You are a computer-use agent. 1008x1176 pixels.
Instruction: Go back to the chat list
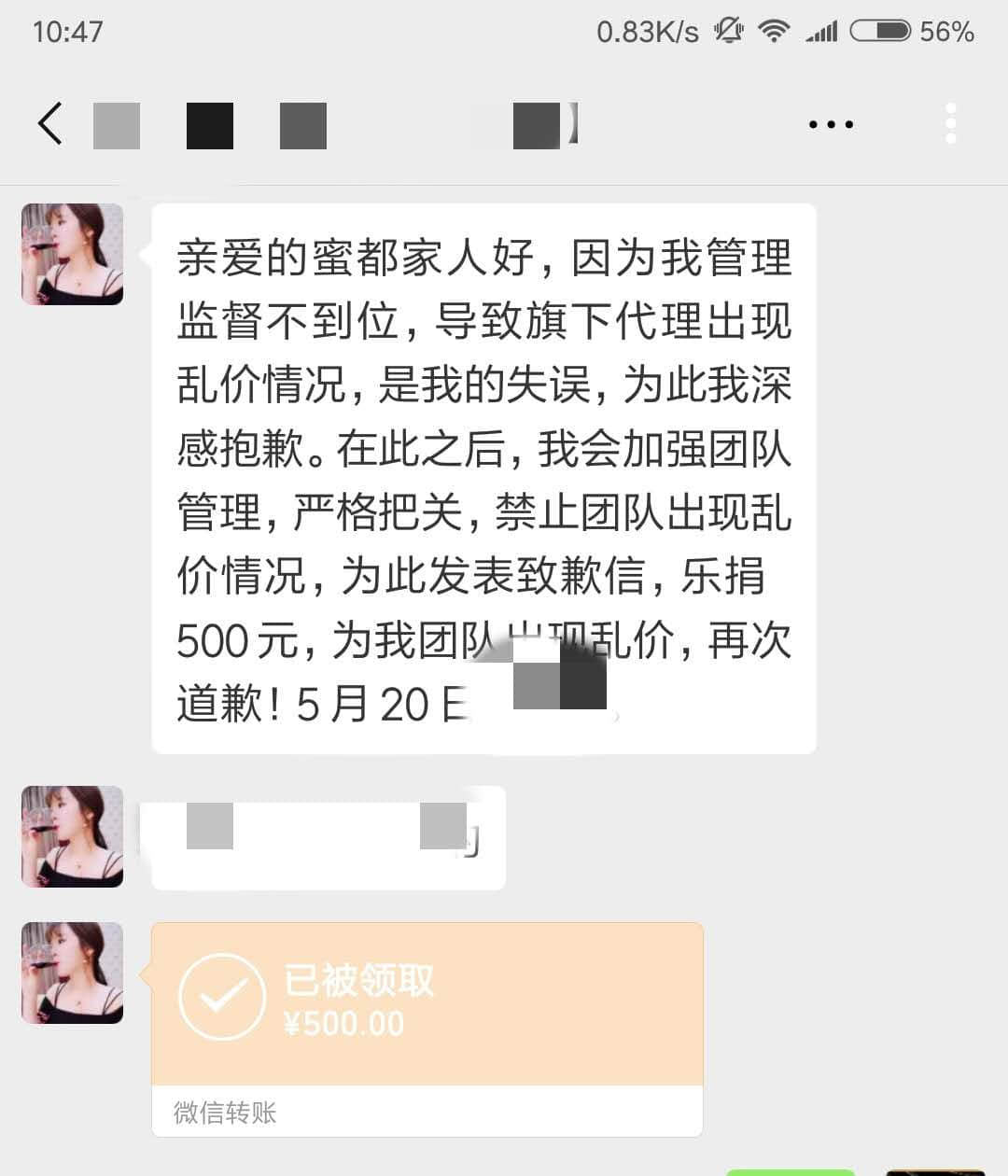click(50, 124)
